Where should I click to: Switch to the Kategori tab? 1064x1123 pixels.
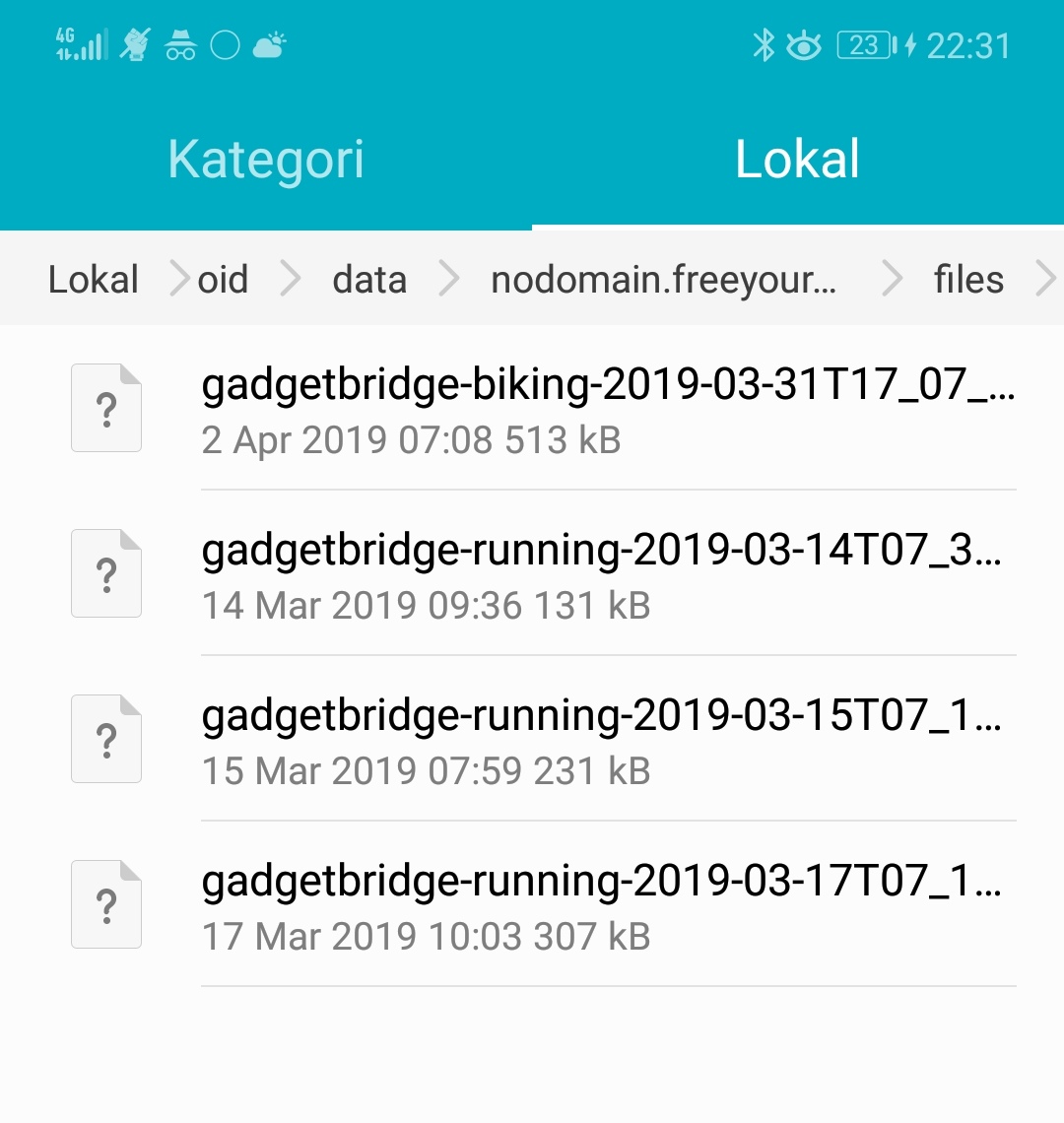(266, 160)
